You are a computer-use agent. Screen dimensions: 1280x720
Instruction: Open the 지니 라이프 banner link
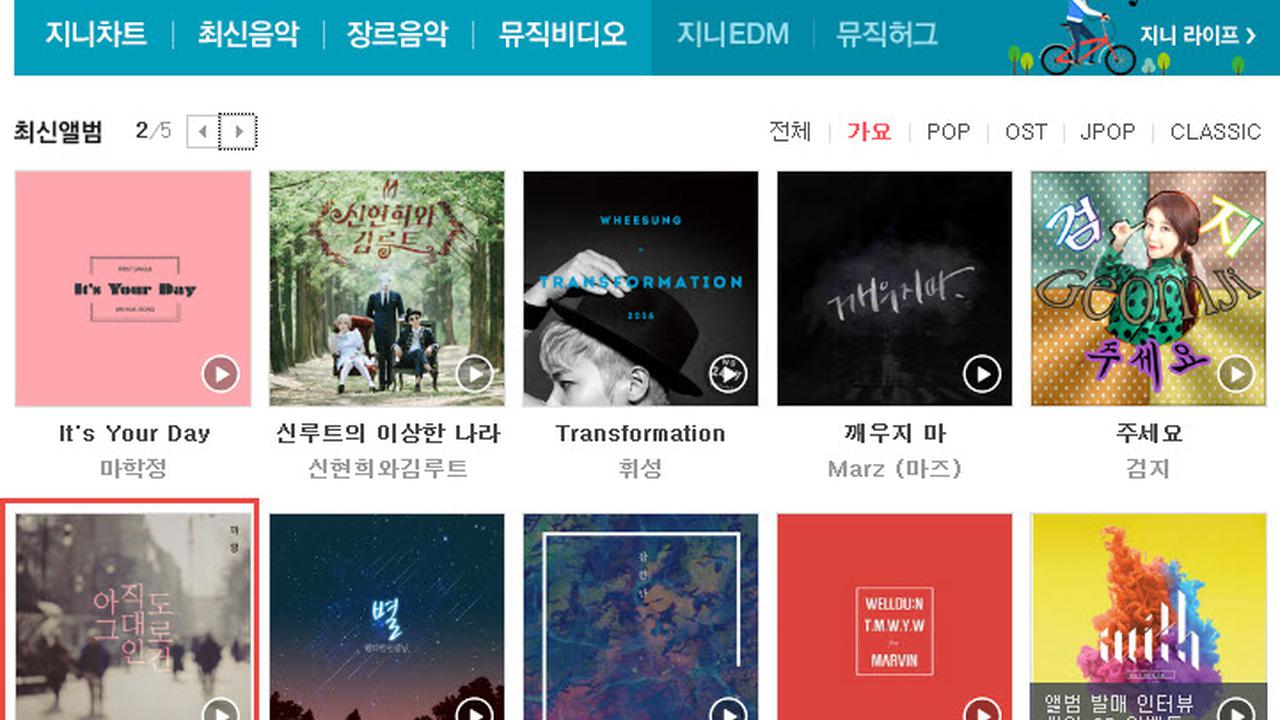coord(1197,36)
